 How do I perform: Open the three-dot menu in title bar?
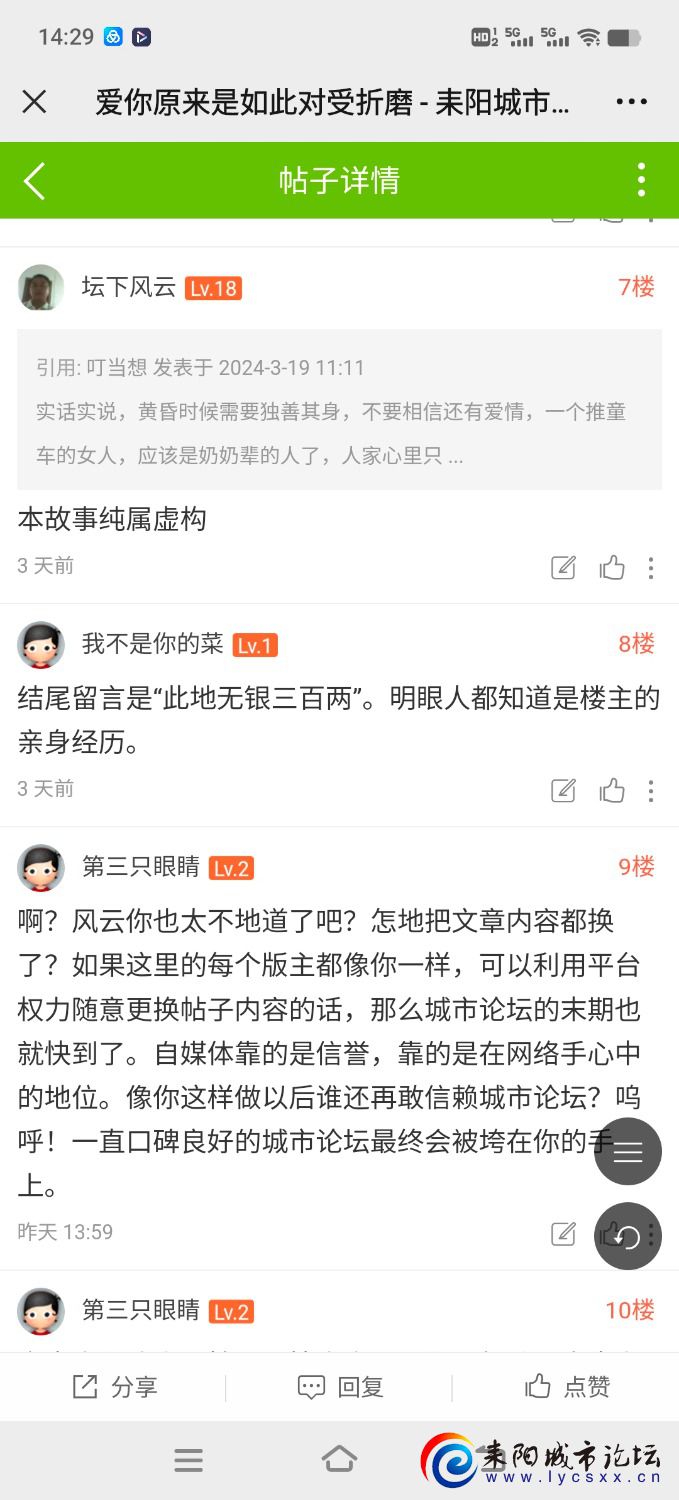click(631, 102)
